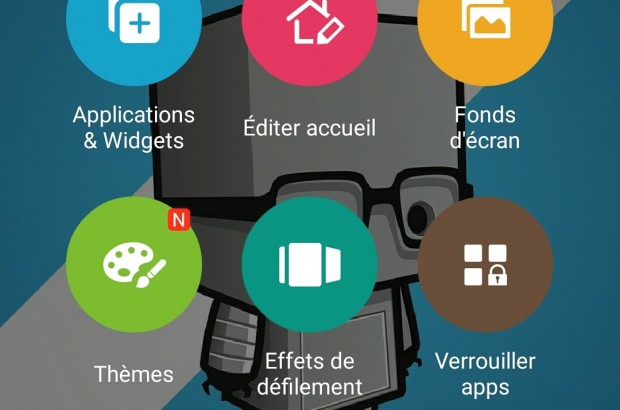Open Applications & Widgets
The width and height of the screenshot is (620, 410).
134,30
